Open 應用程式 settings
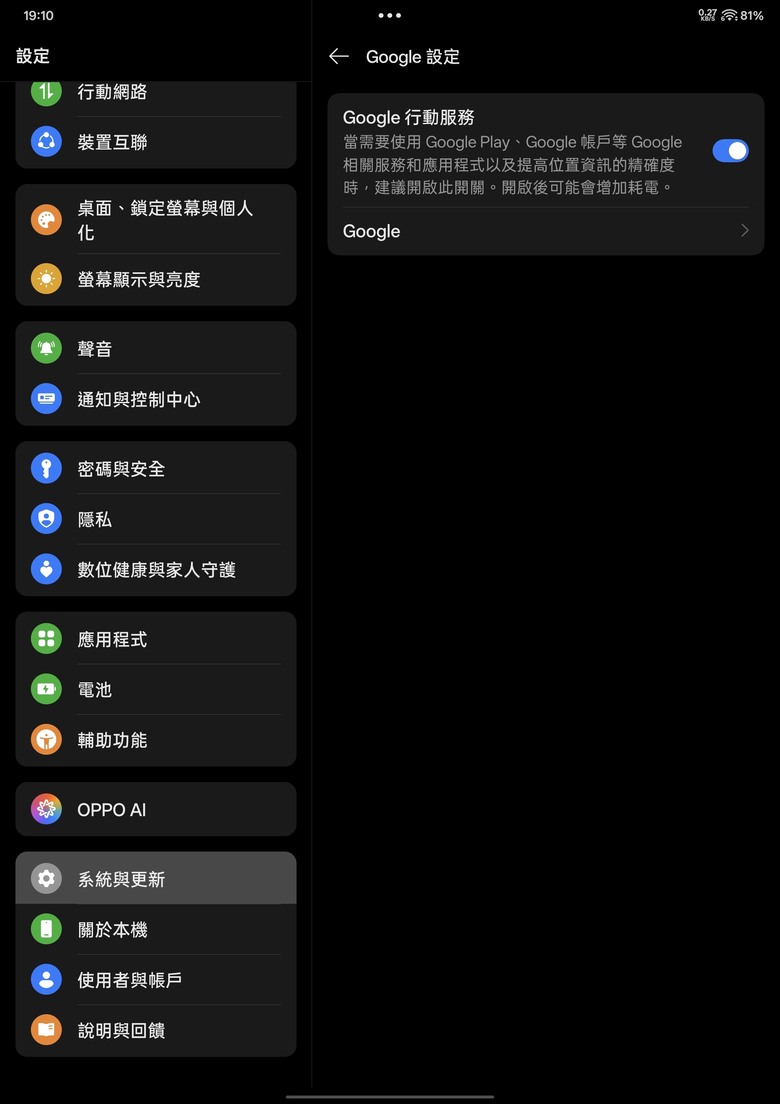This screenshot has height=1104, width=780. click(156, 639)
